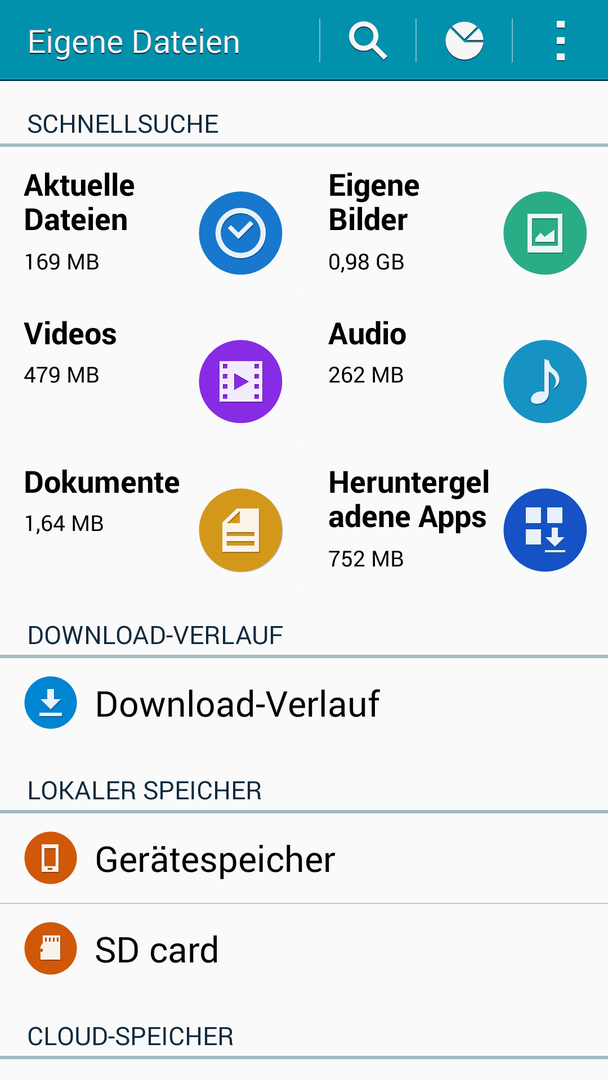Screen dimensions: 608x1080
Task: Open Gerätespeicher
Action: pyautogui.click(x=304, y=858)
